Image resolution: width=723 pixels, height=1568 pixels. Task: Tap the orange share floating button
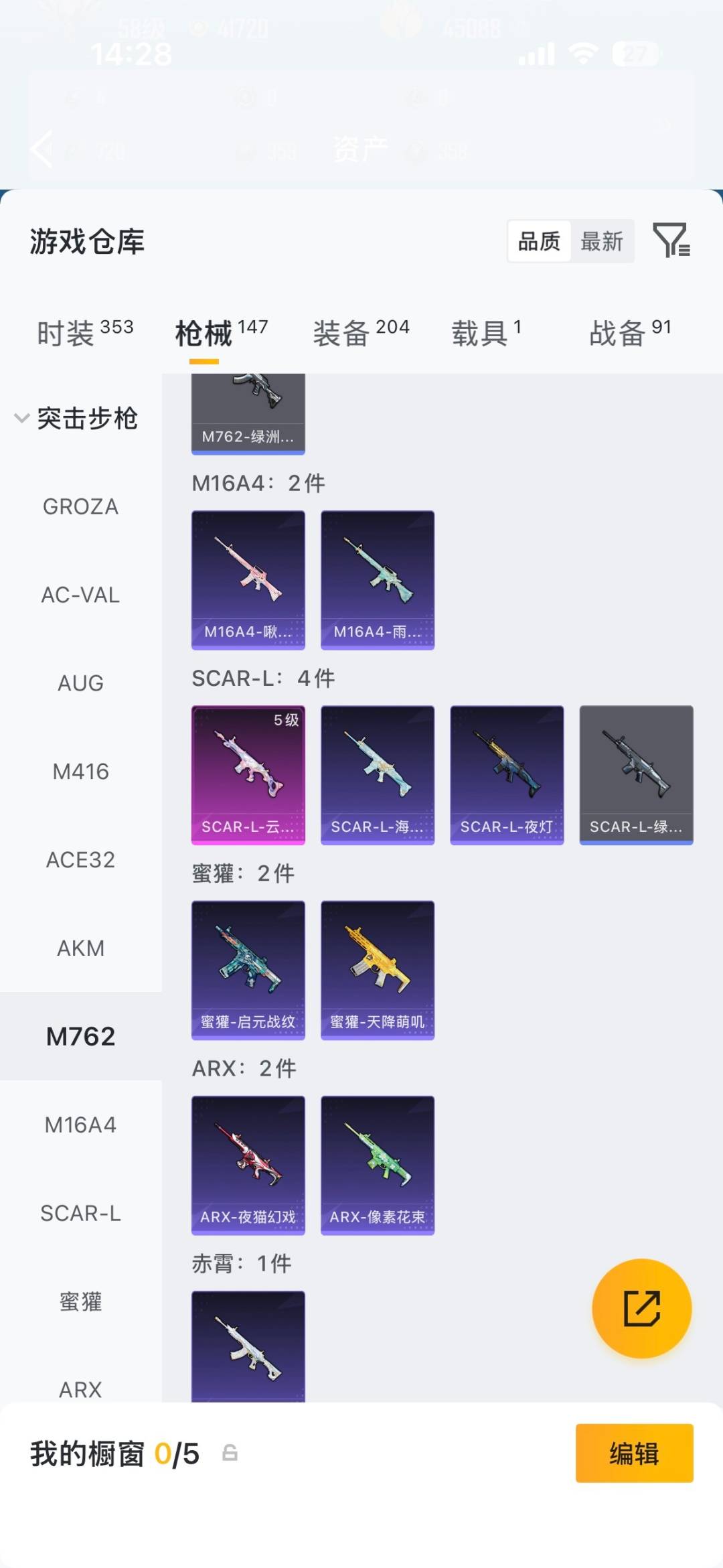point(642,1308)
